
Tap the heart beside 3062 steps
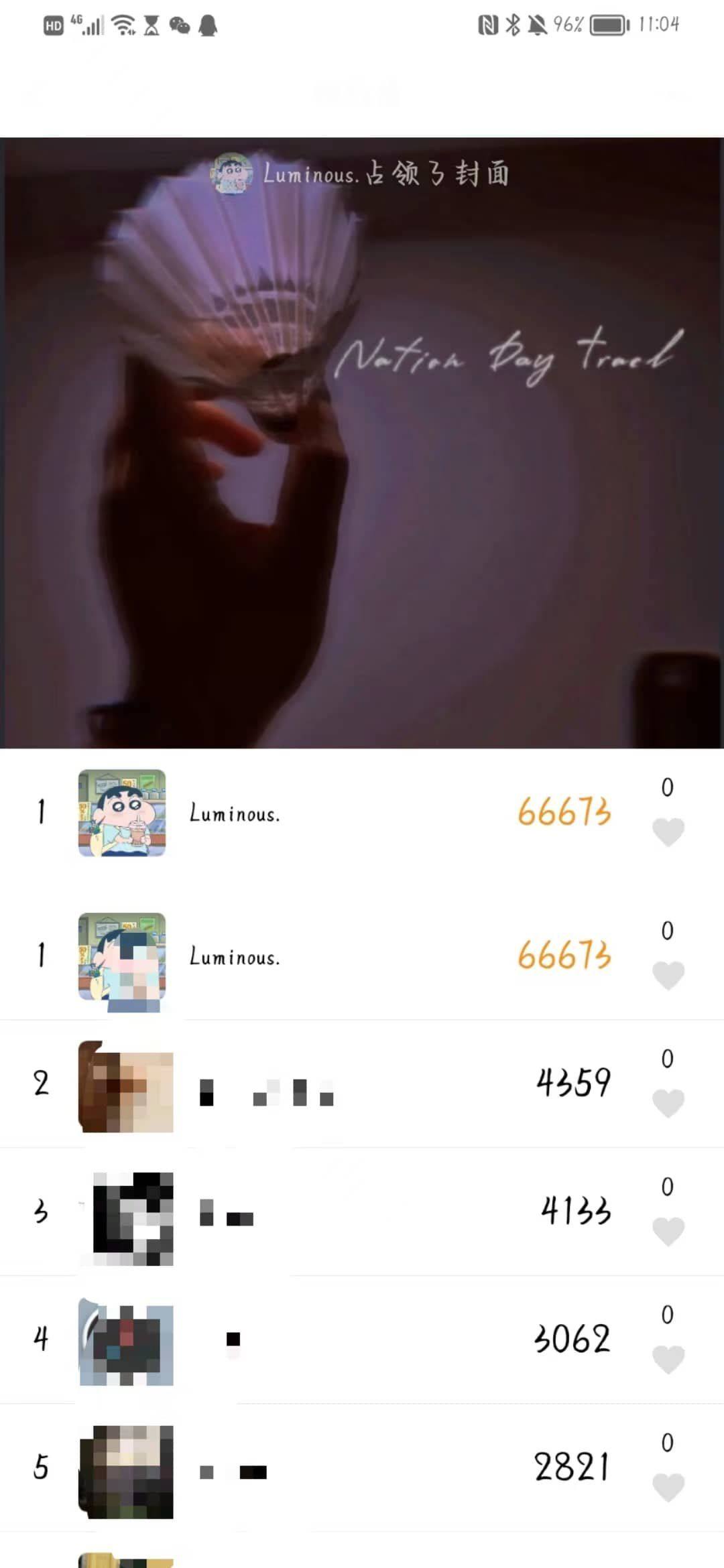(668, 1359)
